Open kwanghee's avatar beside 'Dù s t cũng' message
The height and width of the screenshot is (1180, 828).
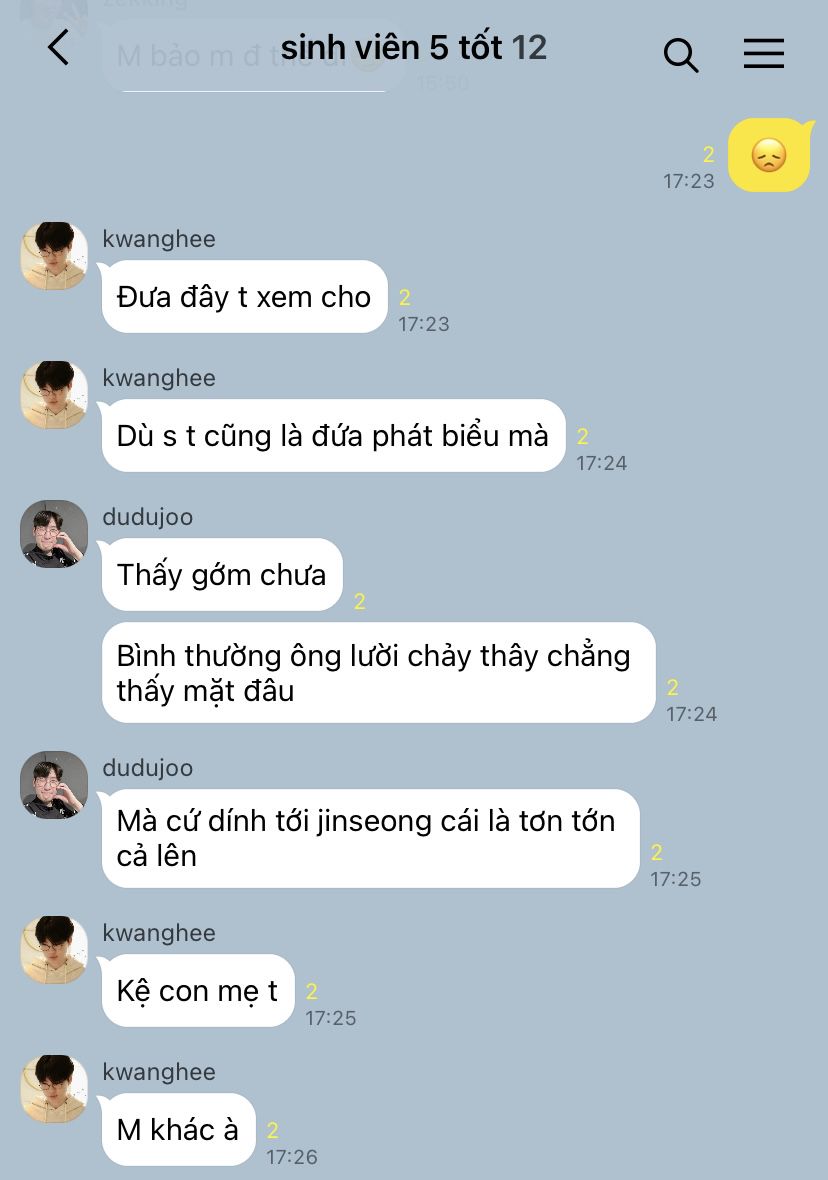pyautogui.click(x=54, y=395)
